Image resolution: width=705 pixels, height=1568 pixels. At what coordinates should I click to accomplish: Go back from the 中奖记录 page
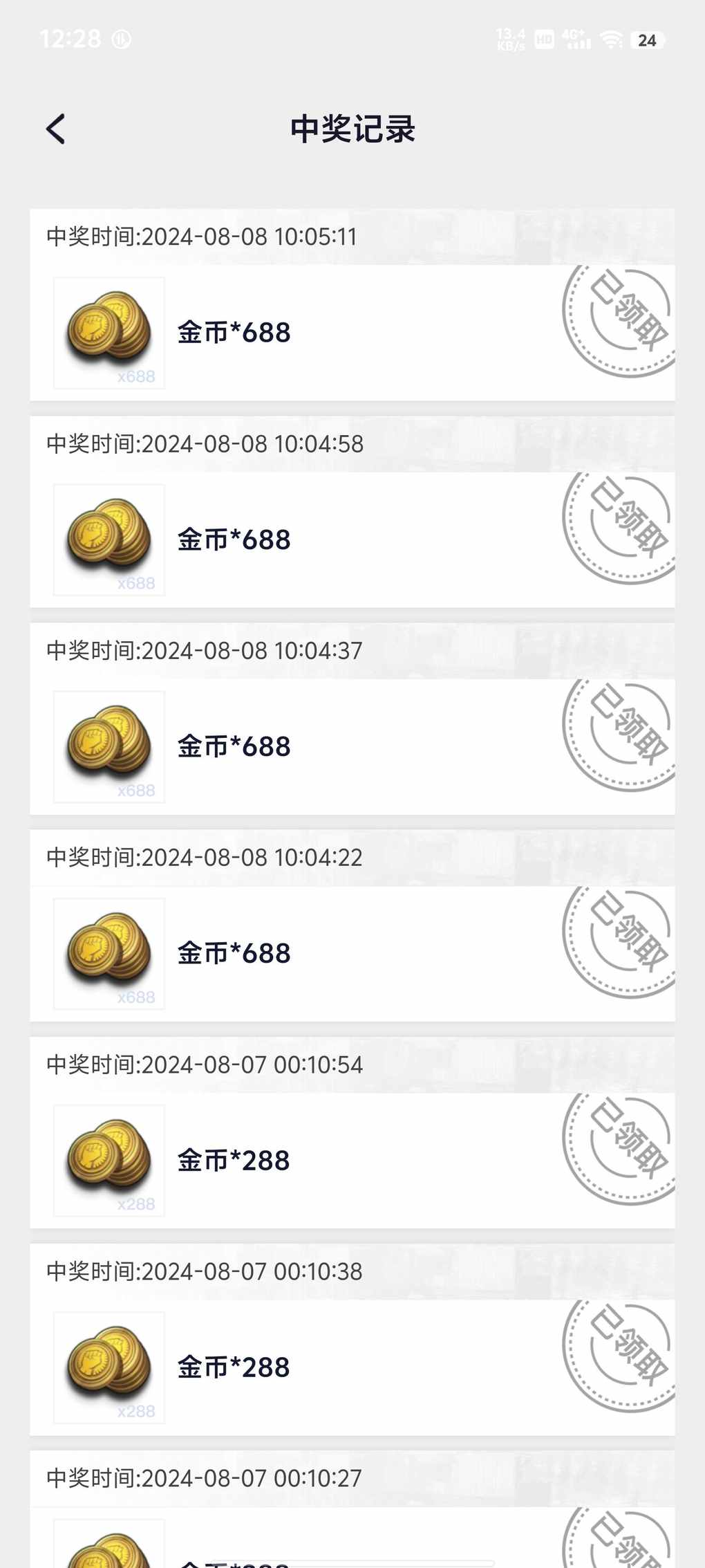tap(56, 129)
